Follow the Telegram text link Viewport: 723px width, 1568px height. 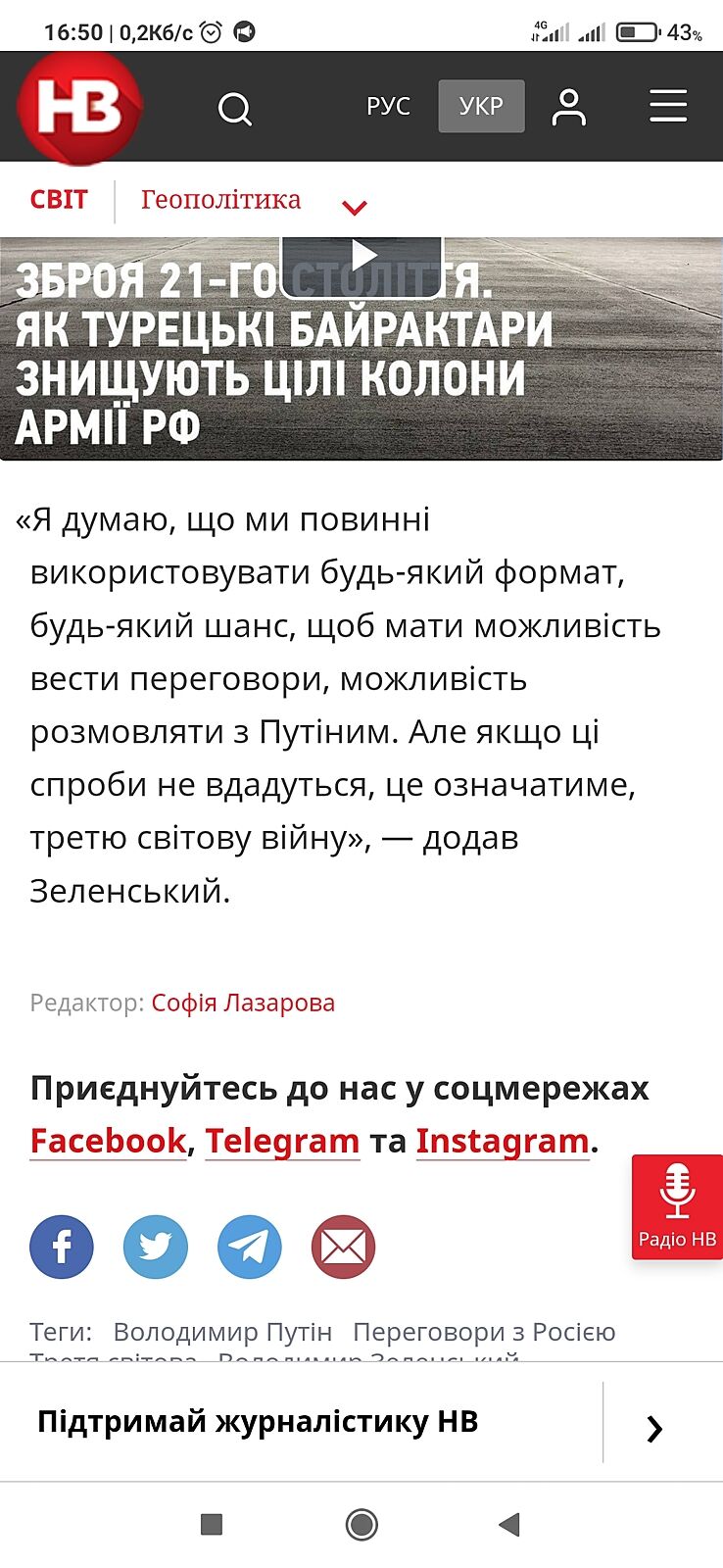(x=282, y=1141)
